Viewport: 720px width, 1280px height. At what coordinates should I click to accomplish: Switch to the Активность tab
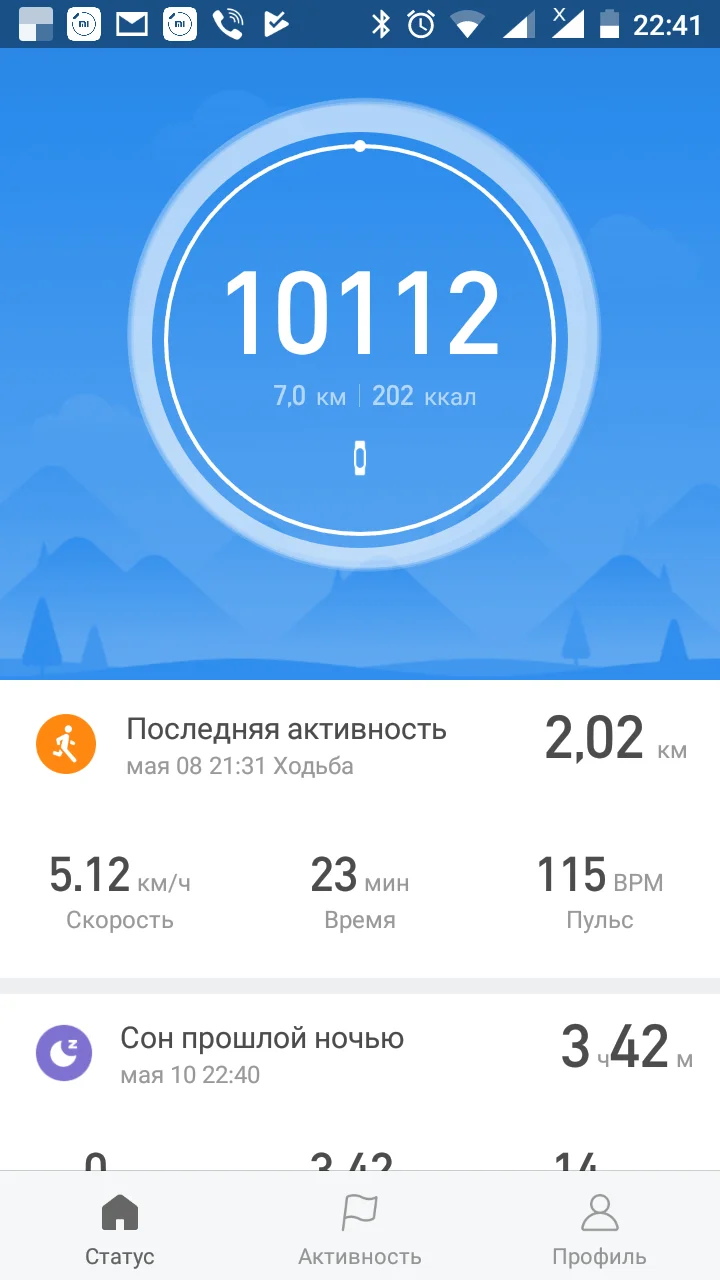point(360,1225)
